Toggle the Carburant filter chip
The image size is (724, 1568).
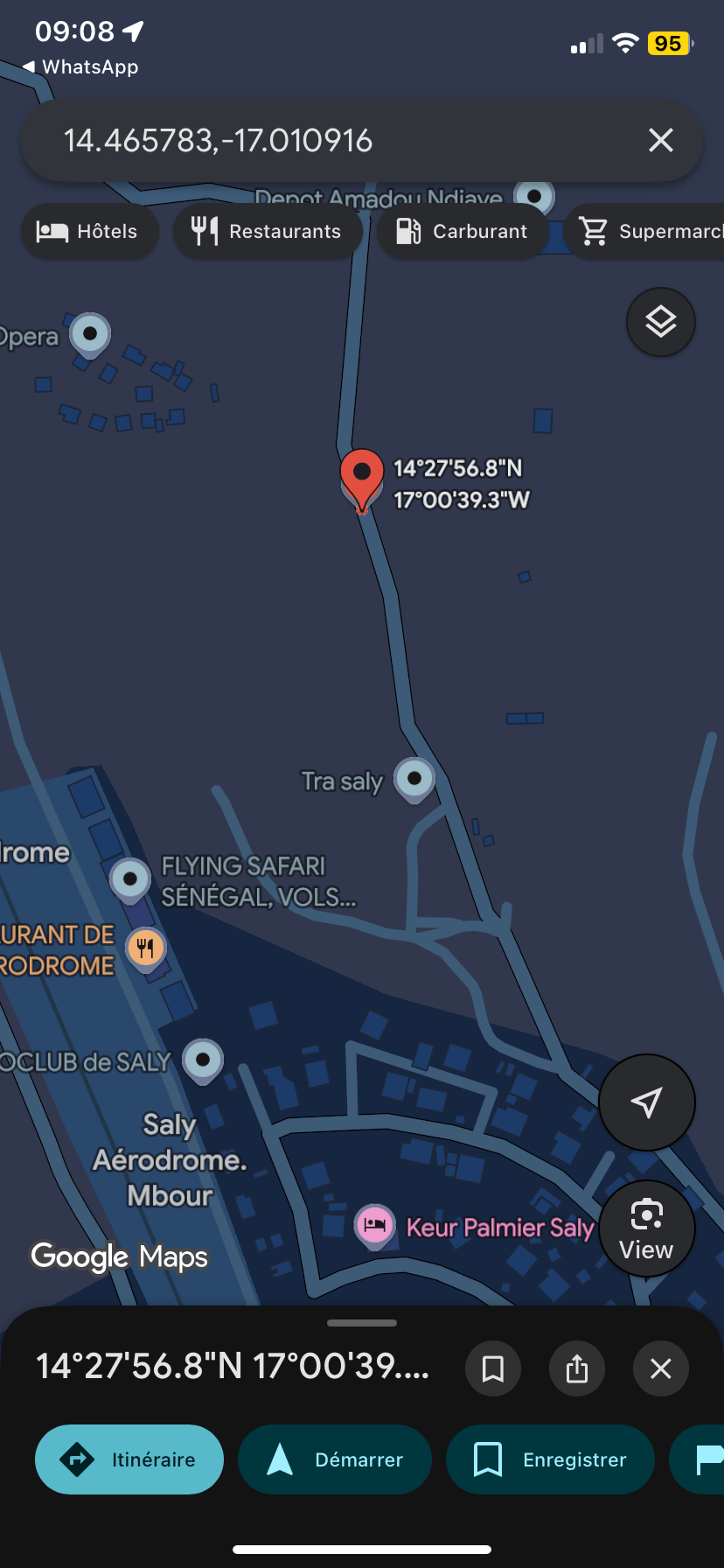tap(462, 231)
